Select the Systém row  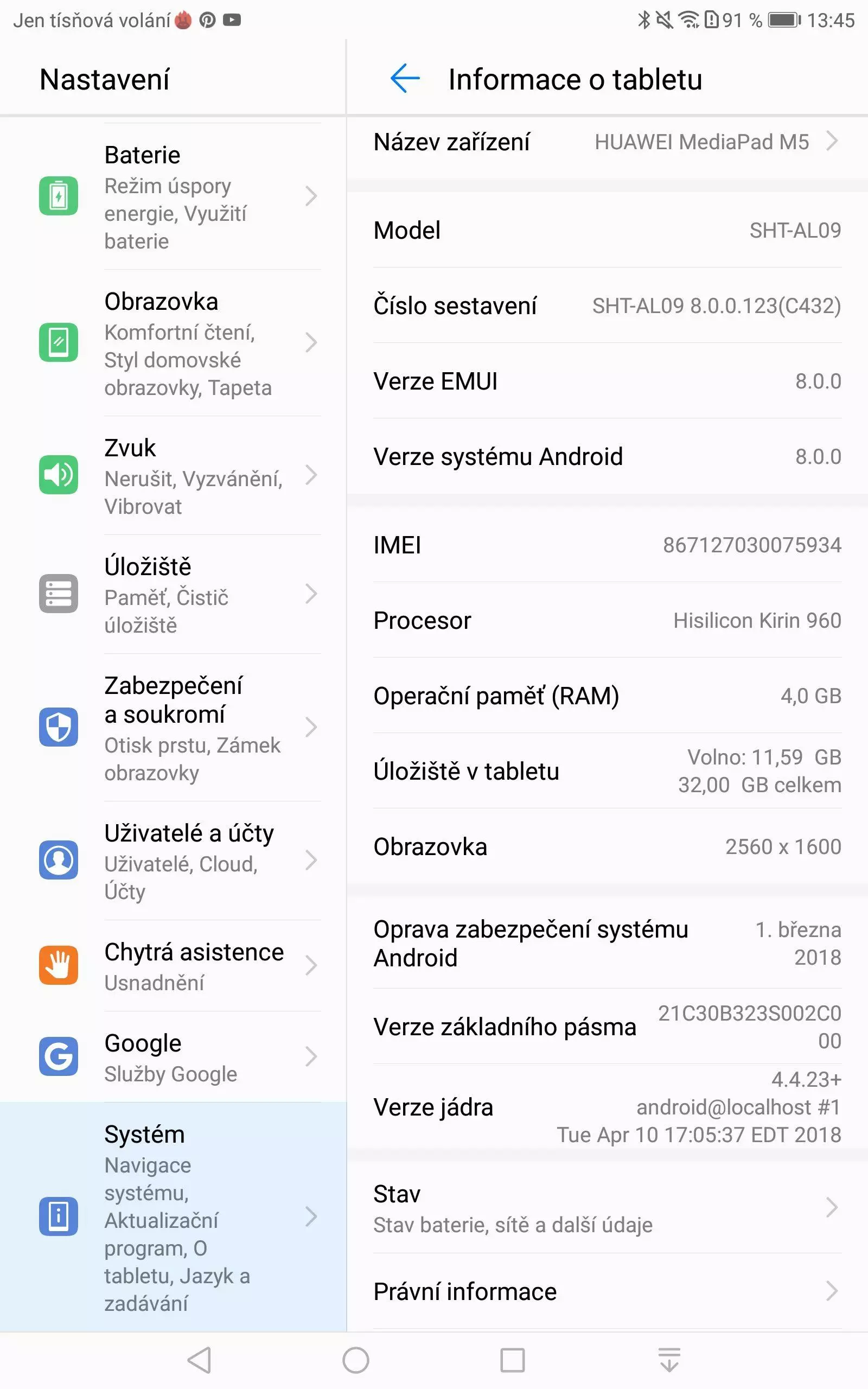click(174, 1217)
